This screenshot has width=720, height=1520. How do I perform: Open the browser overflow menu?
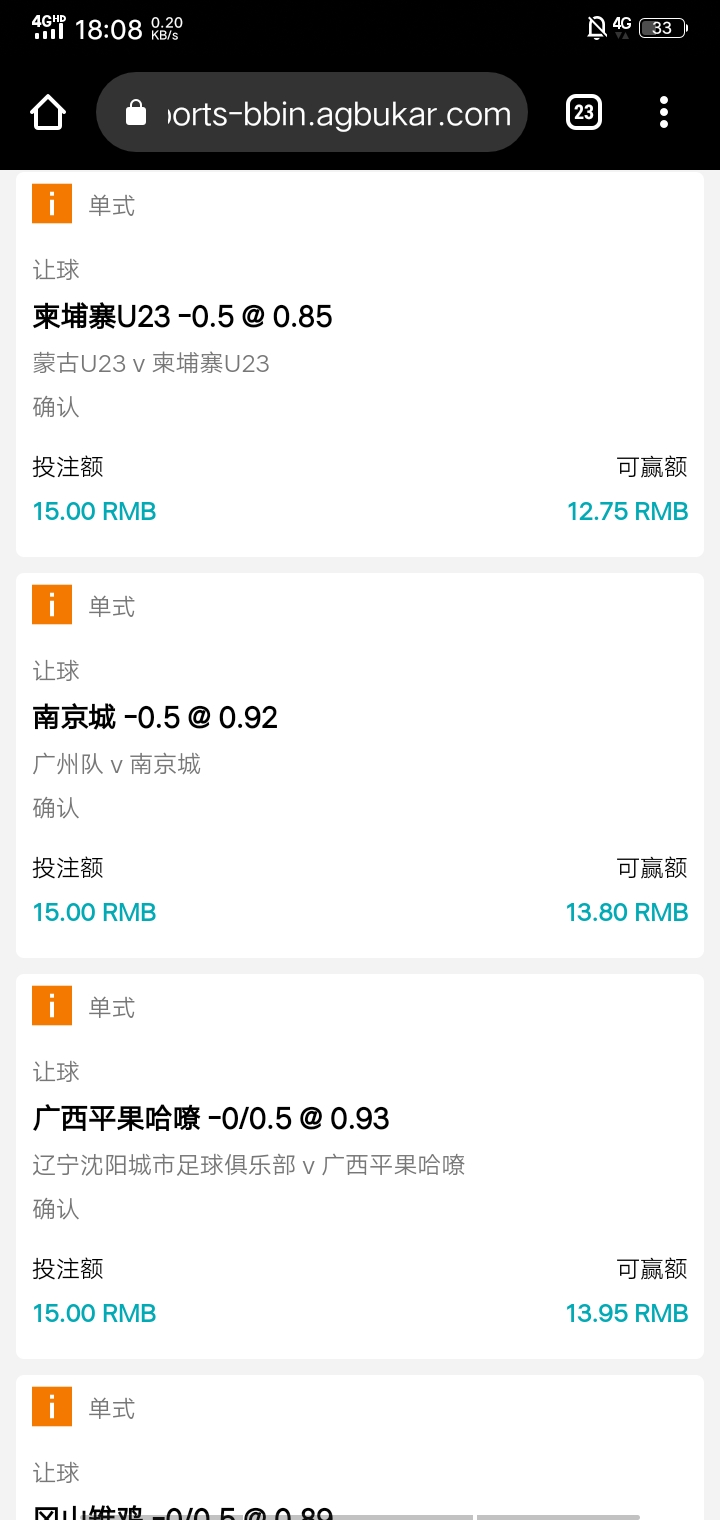tap(664, 113)
